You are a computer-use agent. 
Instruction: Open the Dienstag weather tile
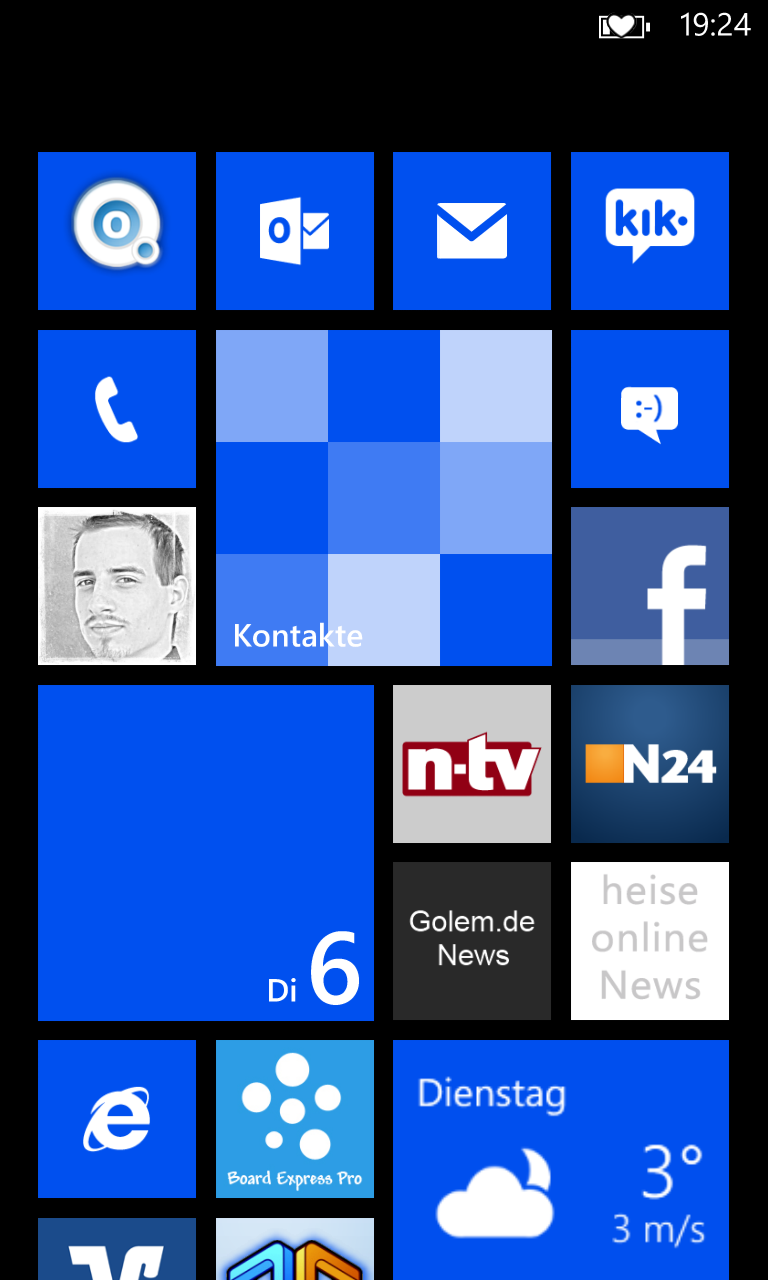coord(561,1160)
